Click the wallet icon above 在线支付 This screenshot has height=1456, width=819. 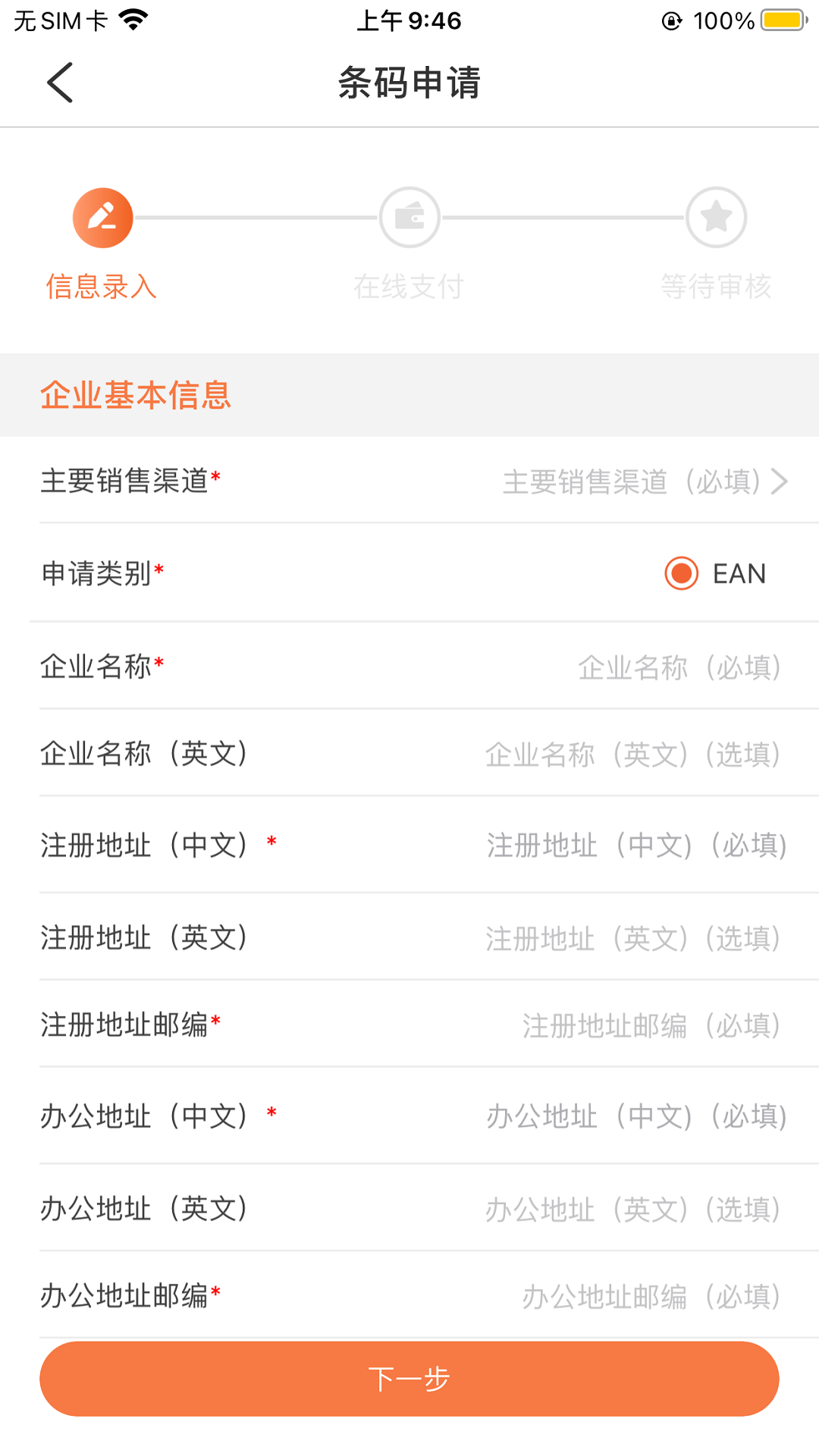click(409, 217)
